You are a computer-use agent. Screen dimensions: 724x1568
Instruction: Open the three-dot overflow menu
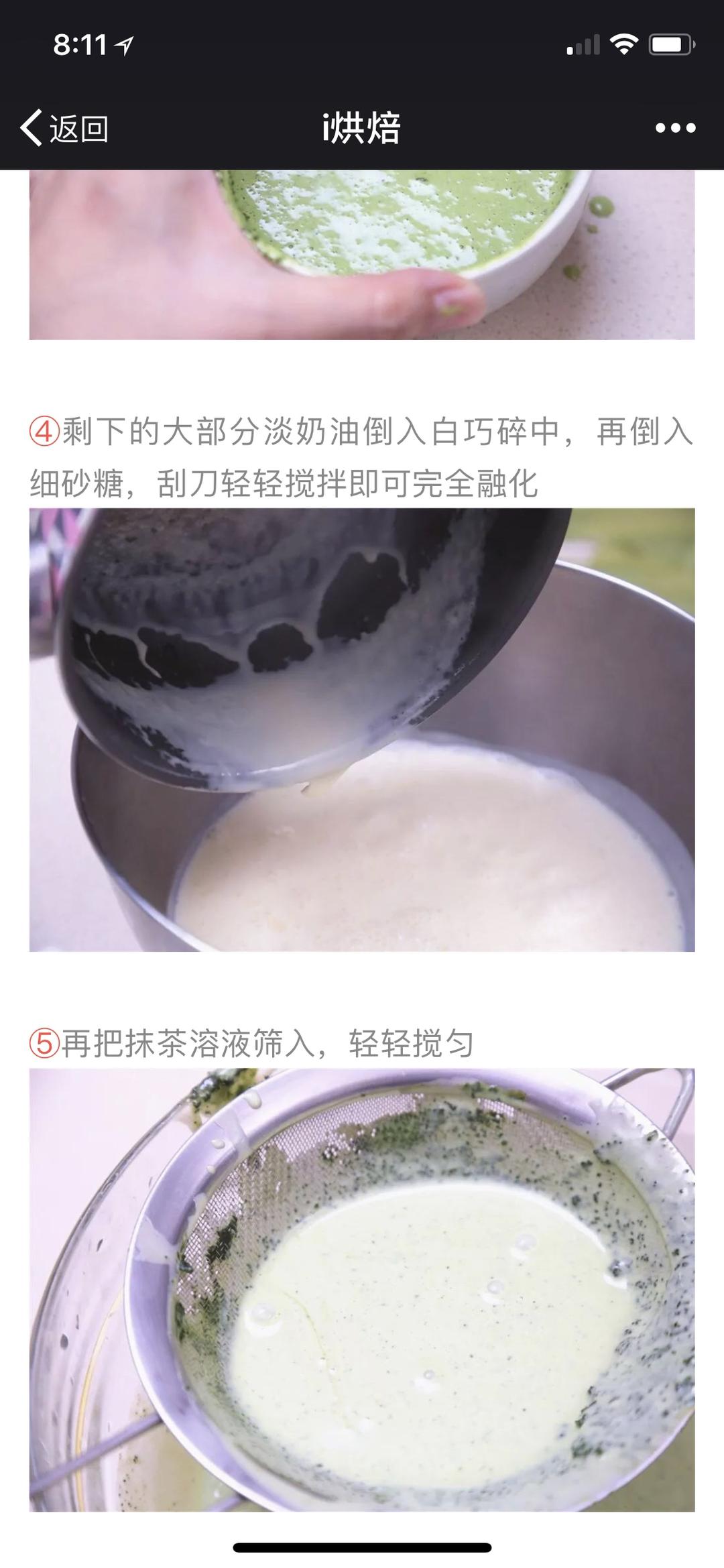click(x=675, y=128)
